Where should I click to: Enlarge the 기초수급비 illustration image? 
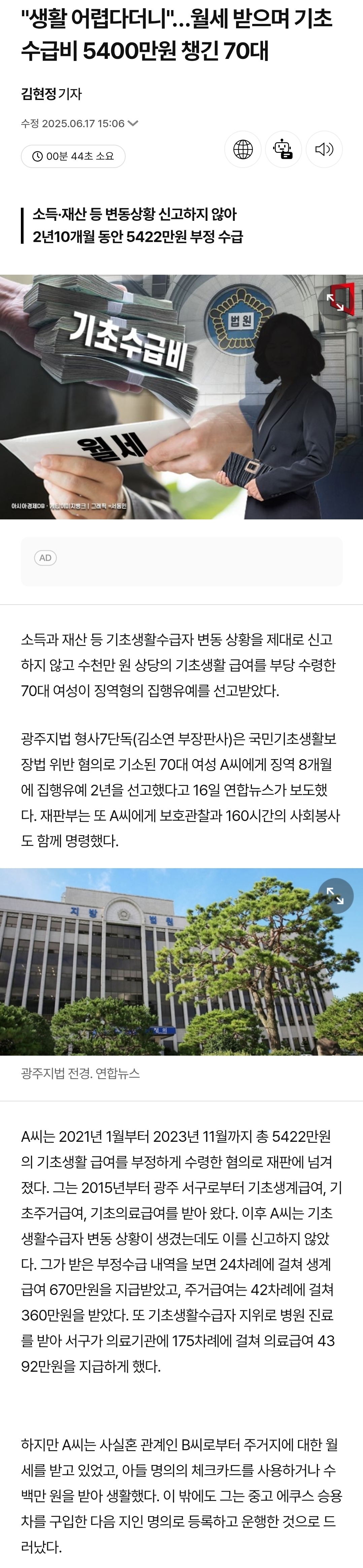point(336,300)
